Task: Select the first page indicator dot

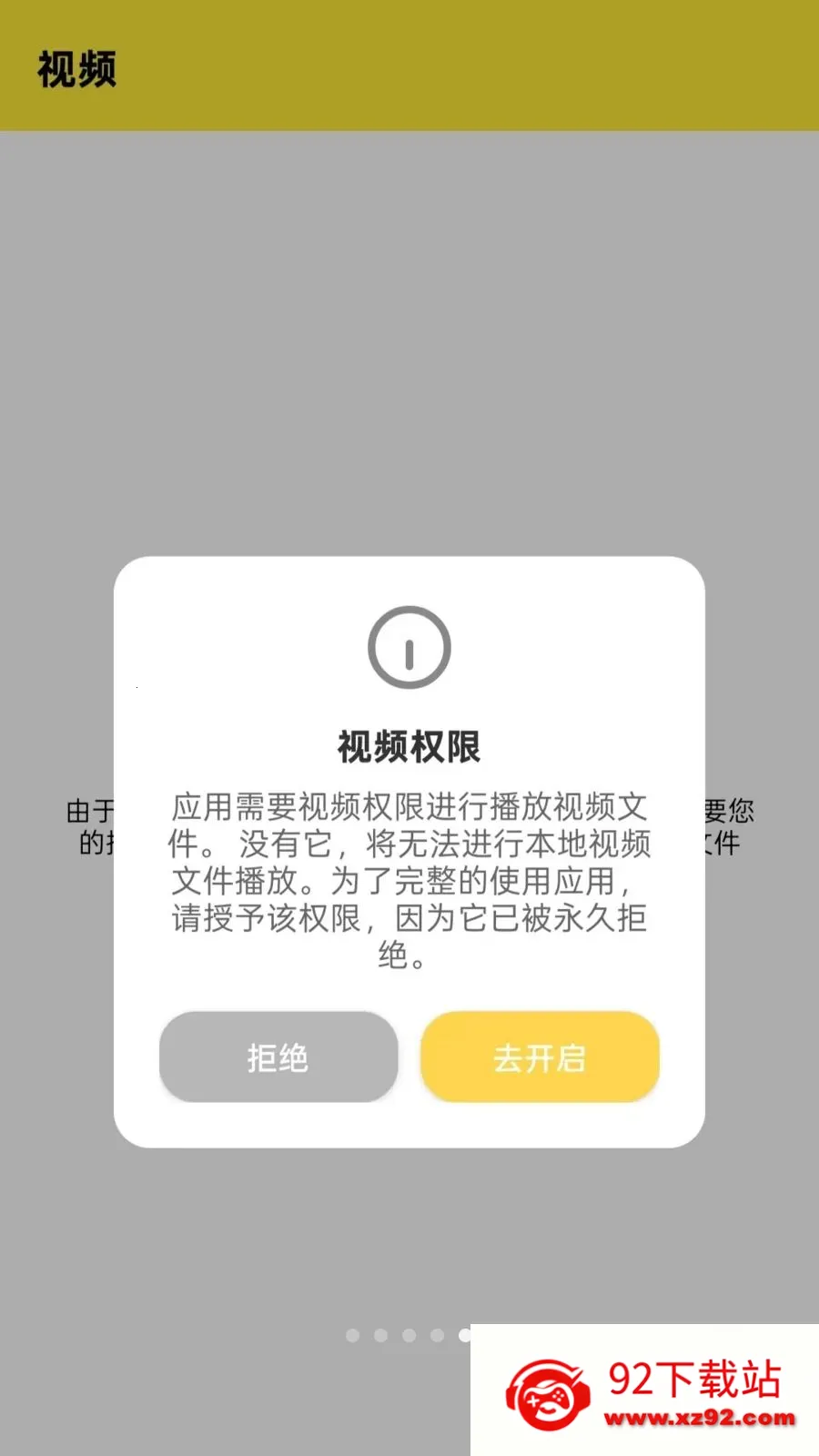Action: click(x=352, y=1336)
